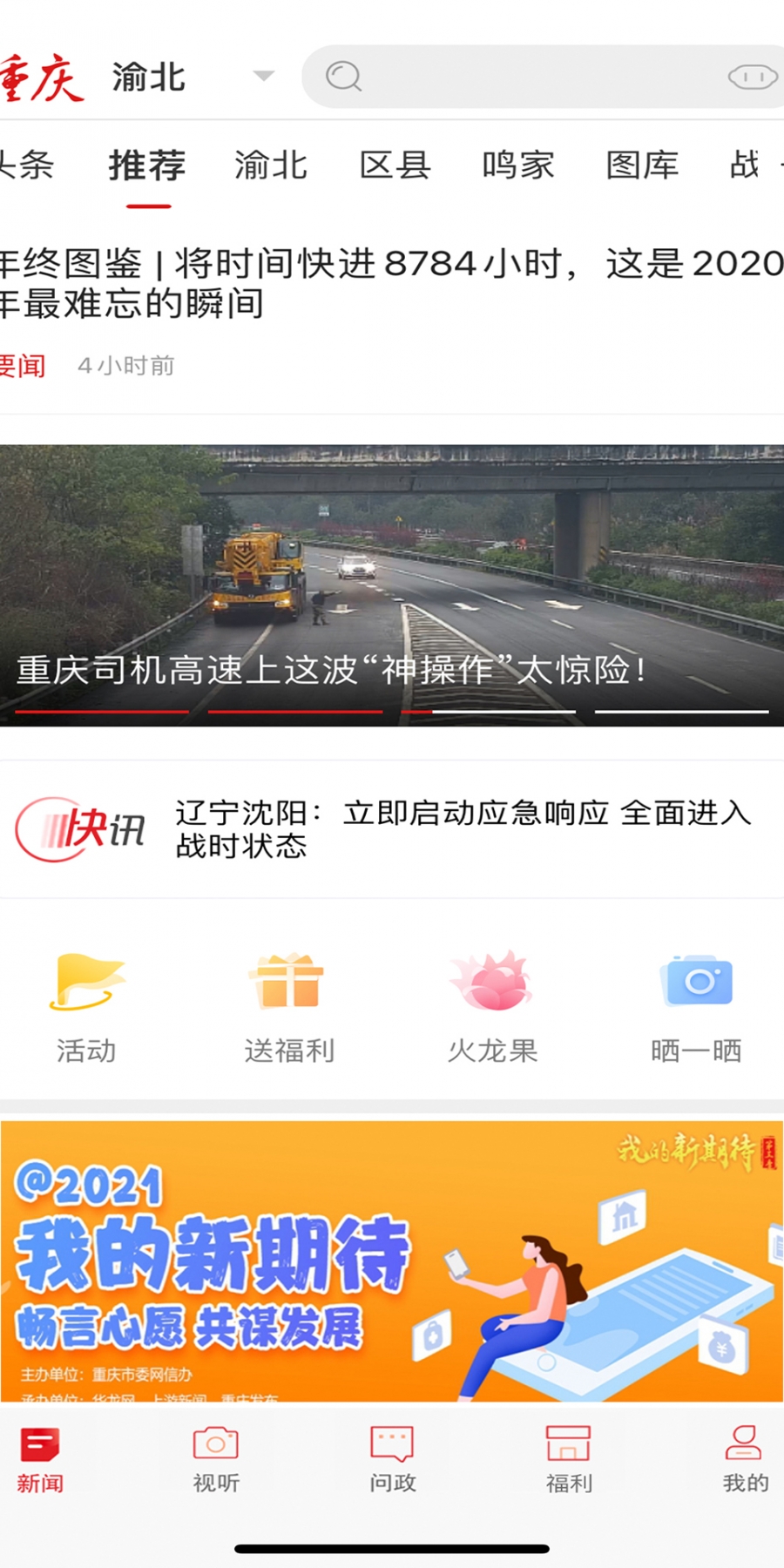Open the 我的 profile tab

pos(745,1459)
